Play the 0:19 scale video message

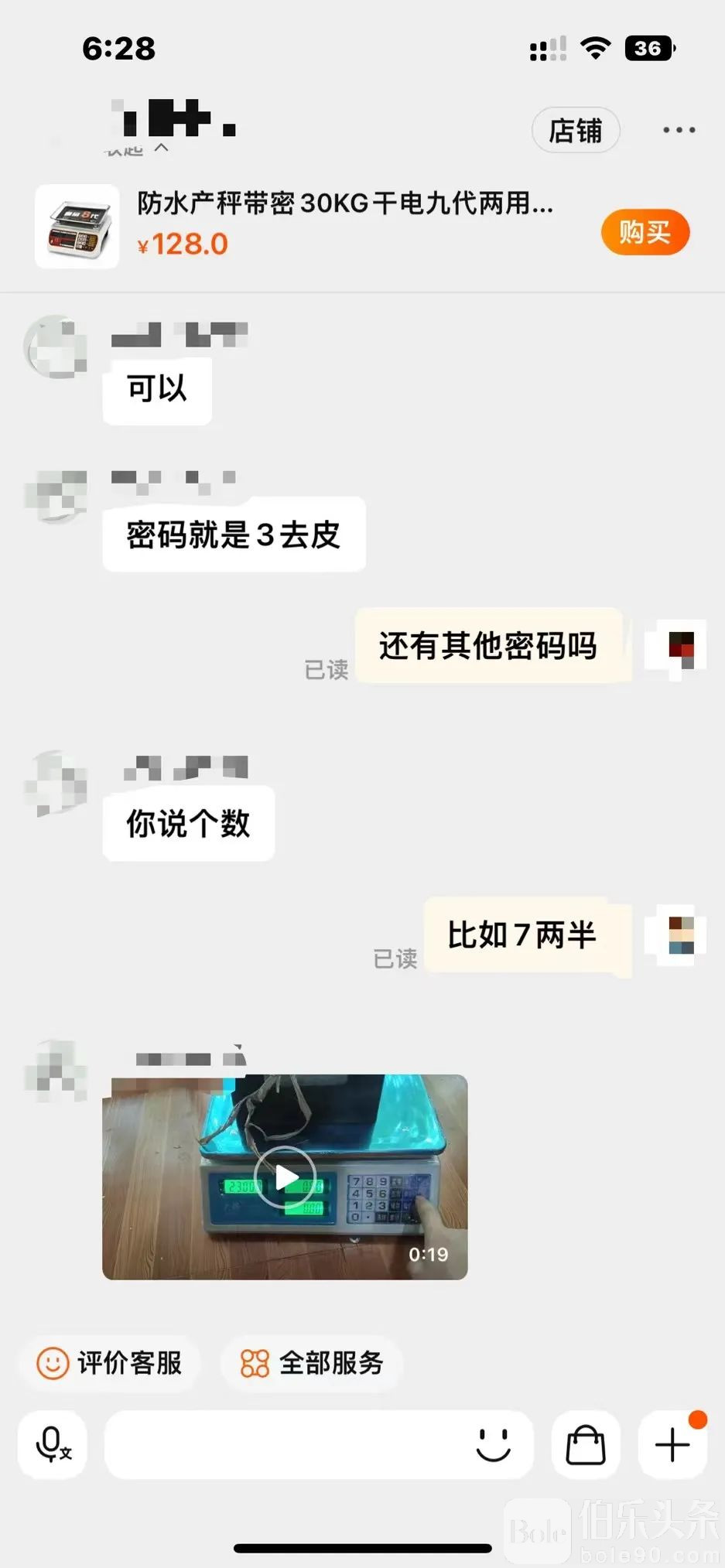[x=285, y=1177]
